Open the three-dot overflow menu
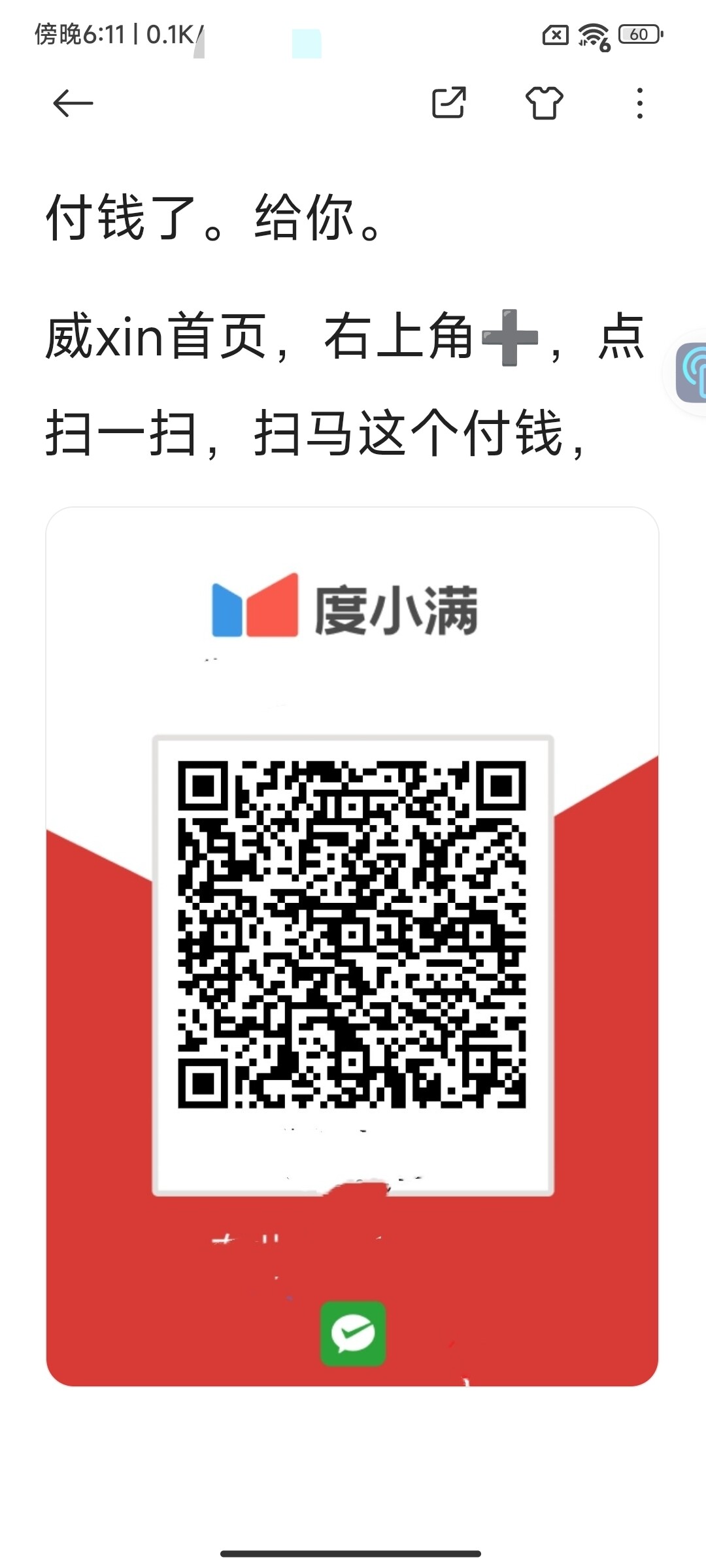This screenshot has width=706, height=1568. click(639, 103)
